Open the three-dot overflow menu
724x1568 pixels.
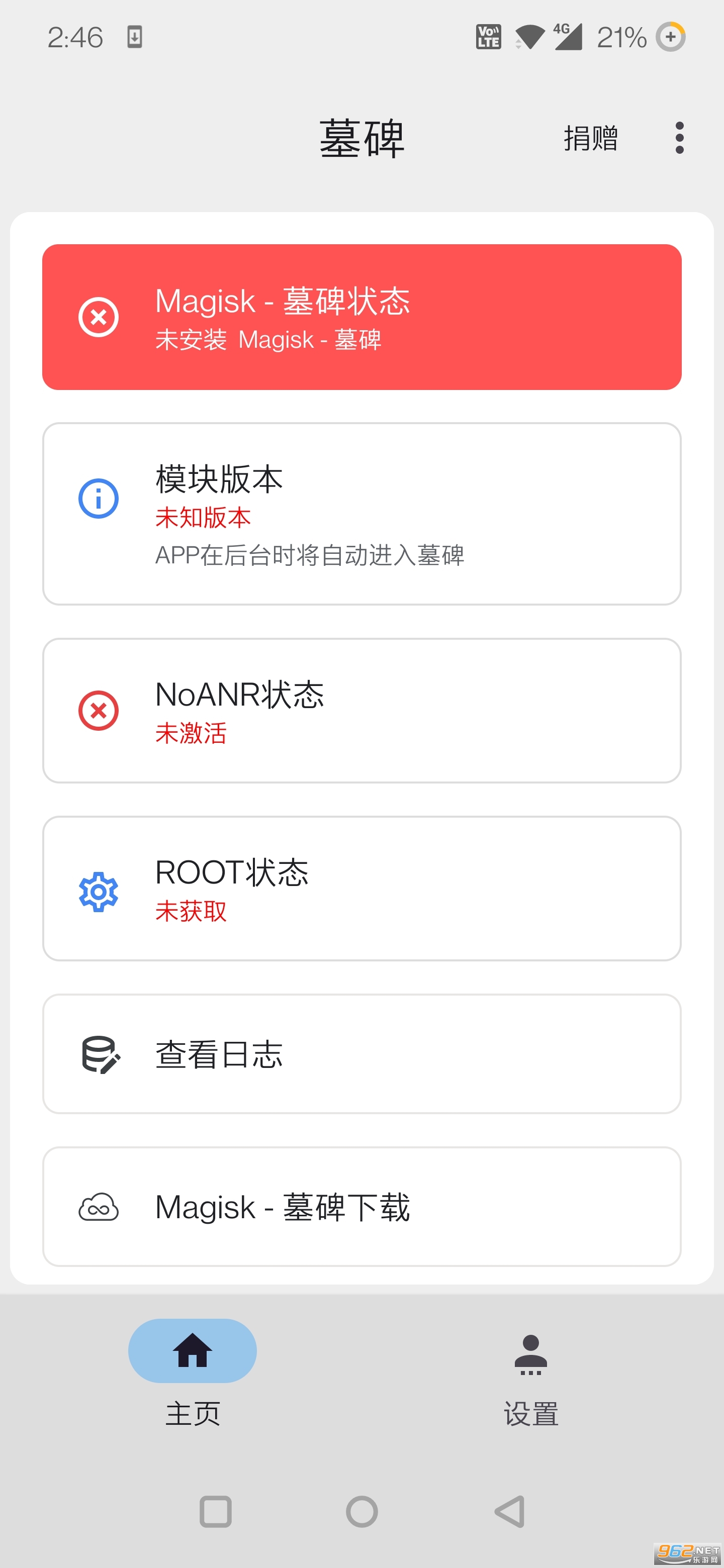(679, 138)
